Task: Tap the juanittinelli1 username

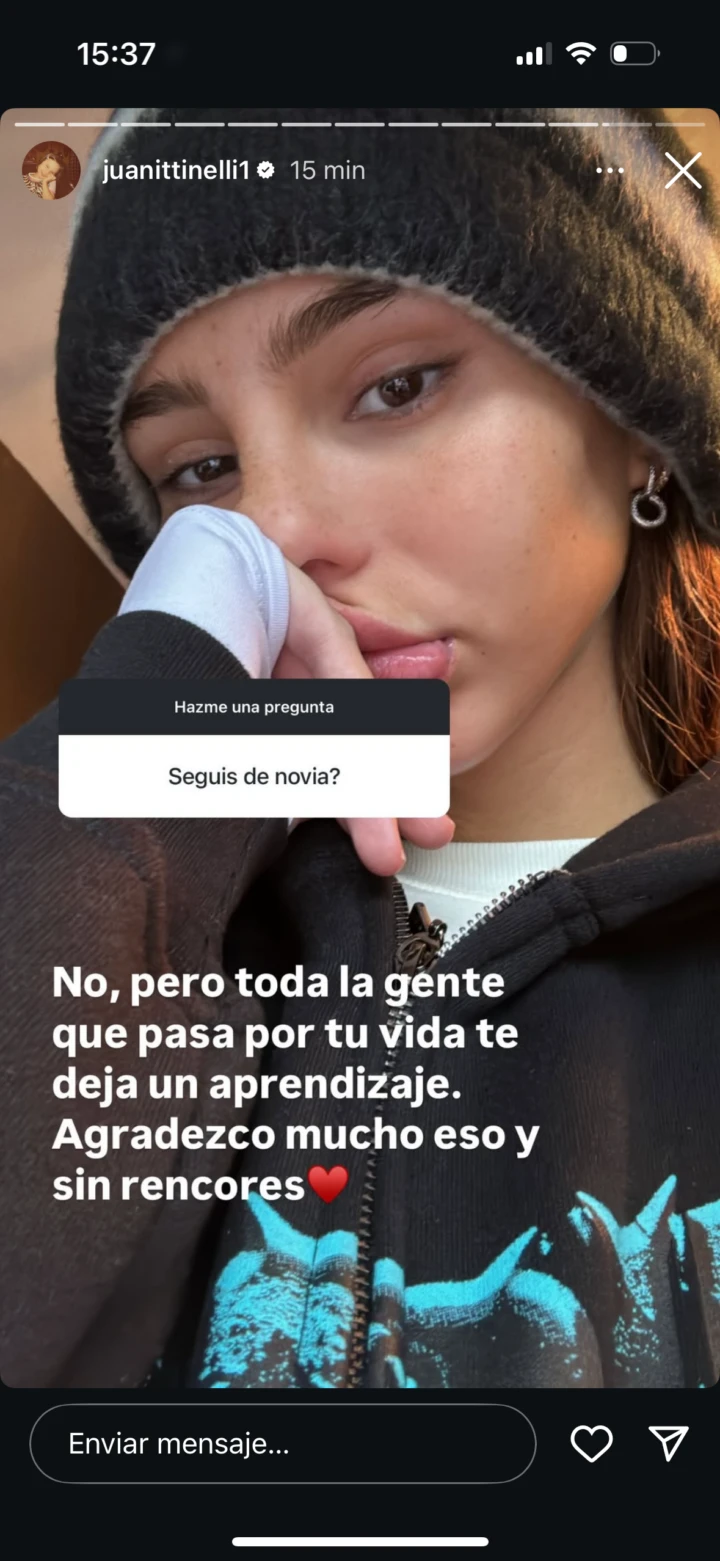Action: [x=175, y=170]
